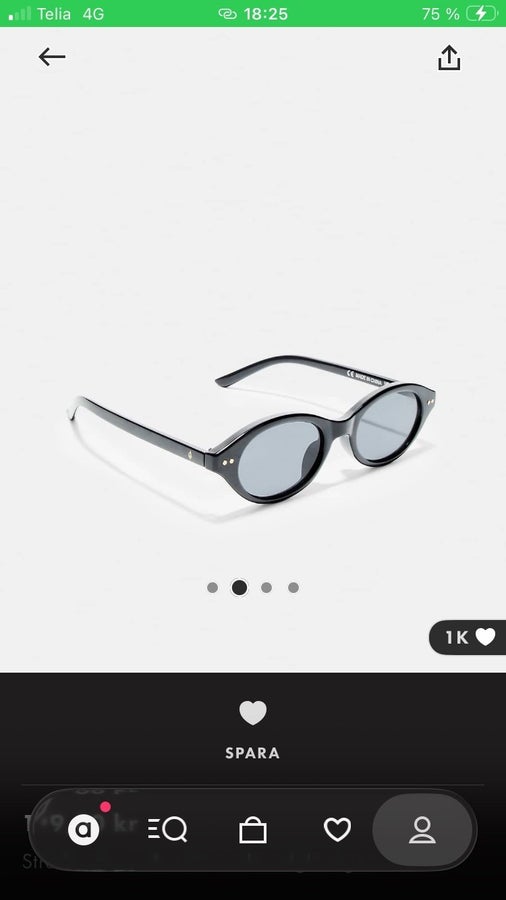Tap the 1K likes heart badge

pyautogui.click(x=468, y=637)
